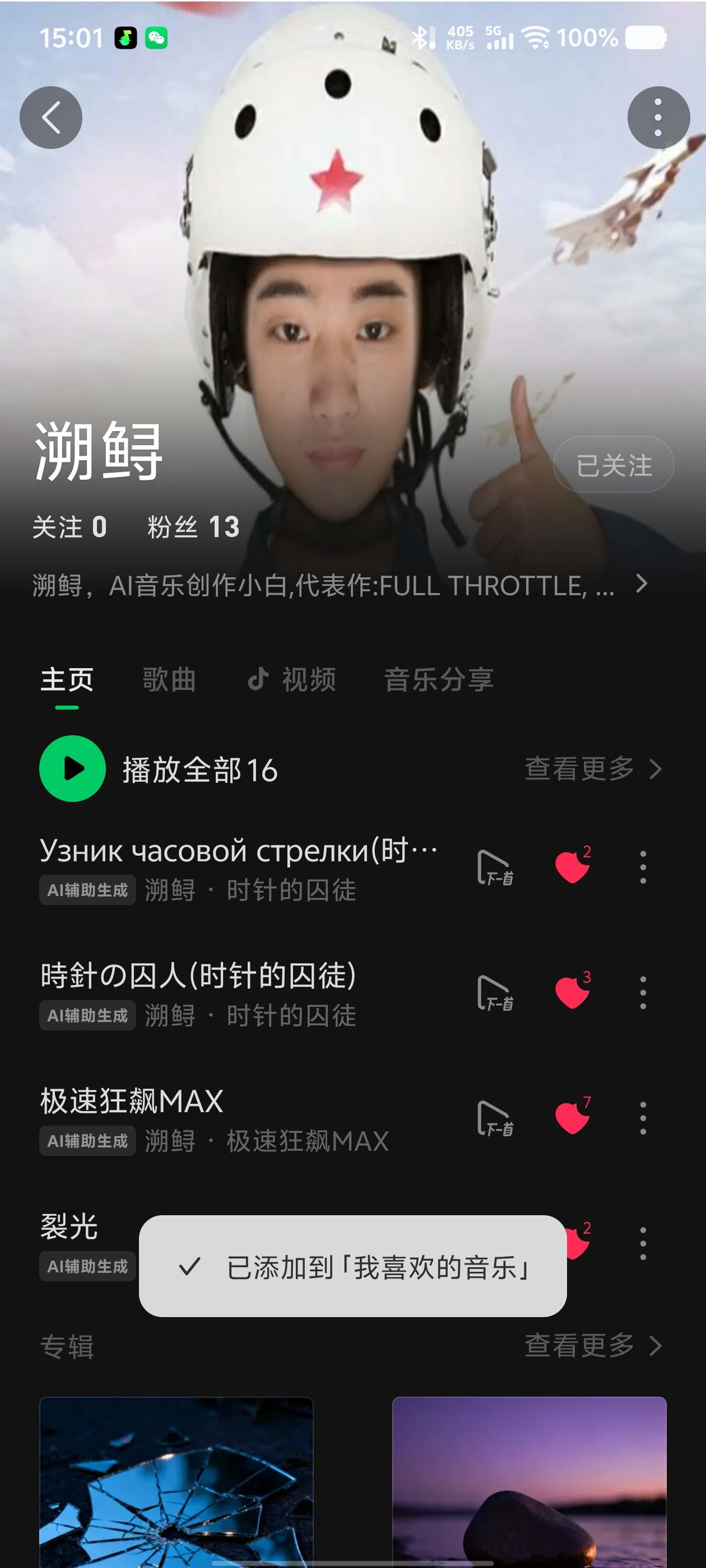This screenshot has width=706, height=1568.
Task: Switch to the 歌曲 tab
Action: click(x=169, y=679)
